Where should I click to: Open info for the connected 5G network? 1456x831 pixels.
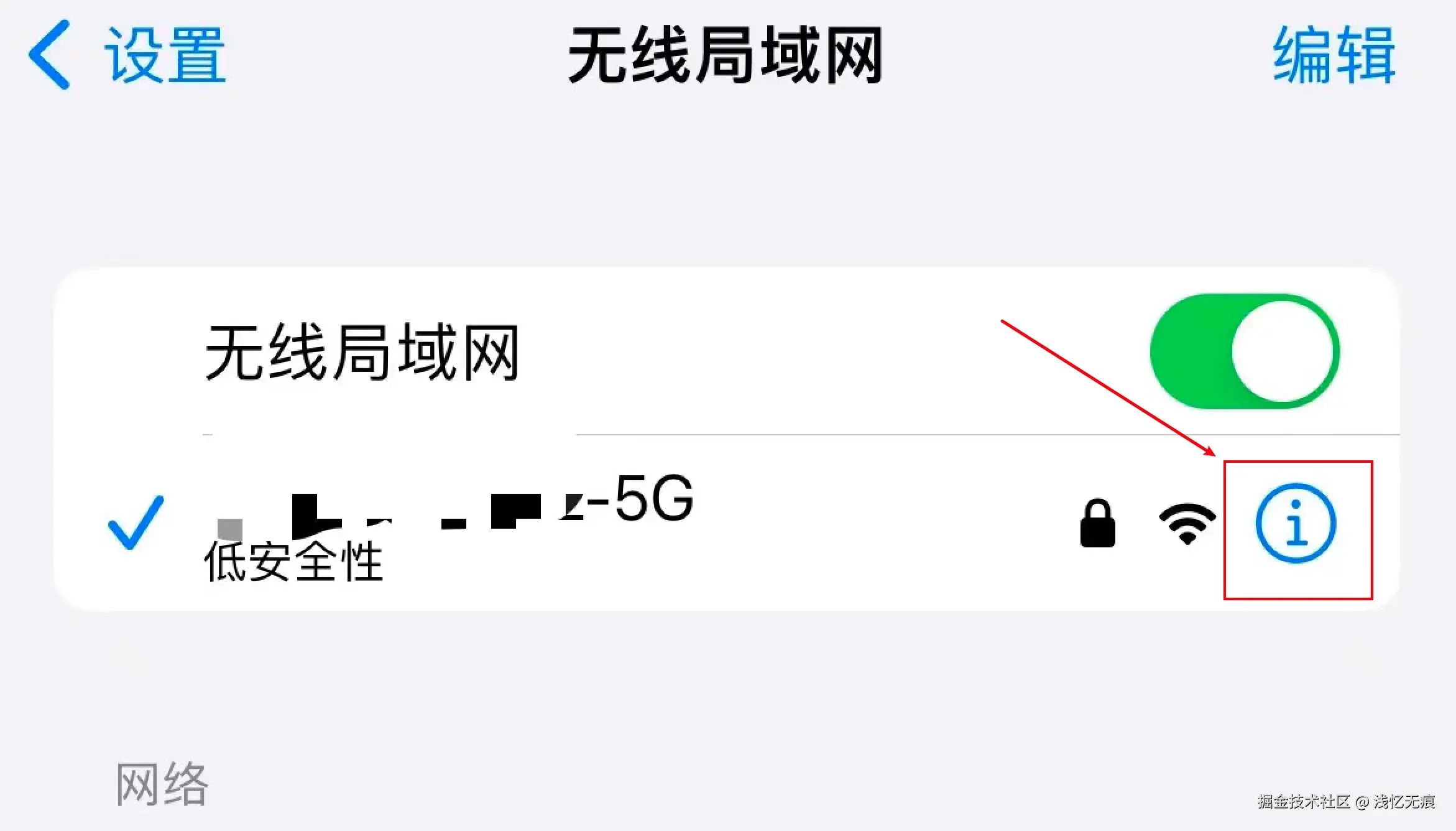[1296, 523]
